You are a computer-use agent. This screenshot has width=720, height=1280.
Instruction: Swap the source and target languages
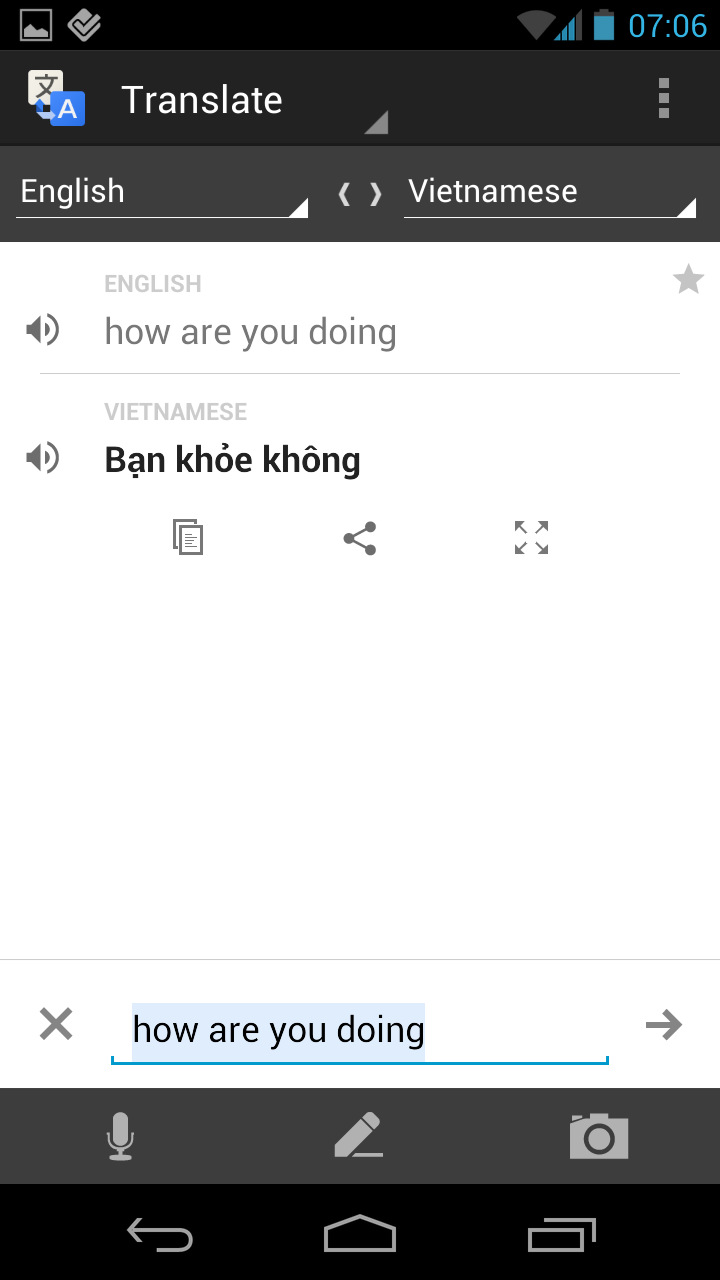coord(360,193)
